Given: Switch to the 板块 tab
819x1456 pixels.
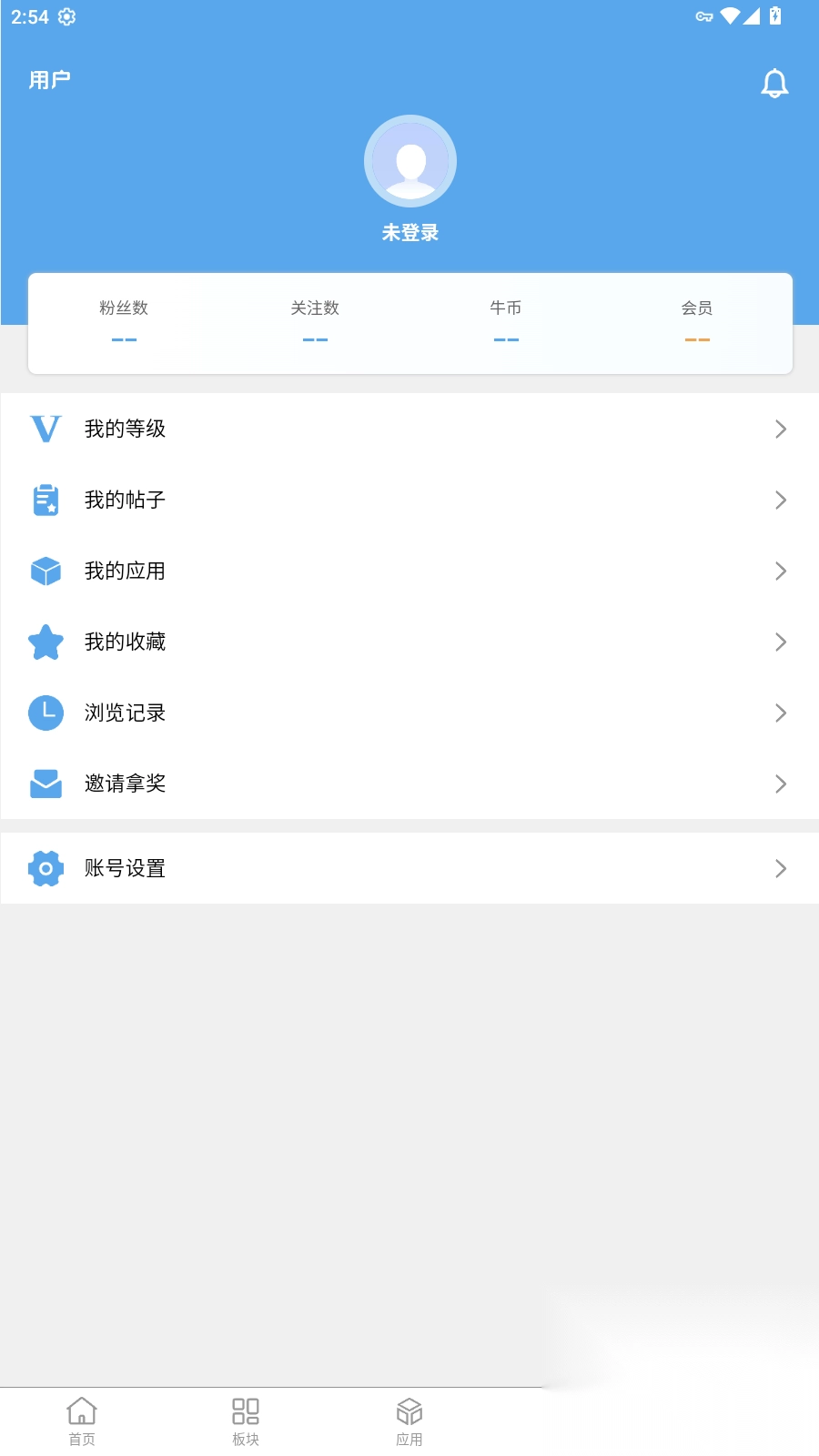Looking at the screenshot, I should (244, 1420).
